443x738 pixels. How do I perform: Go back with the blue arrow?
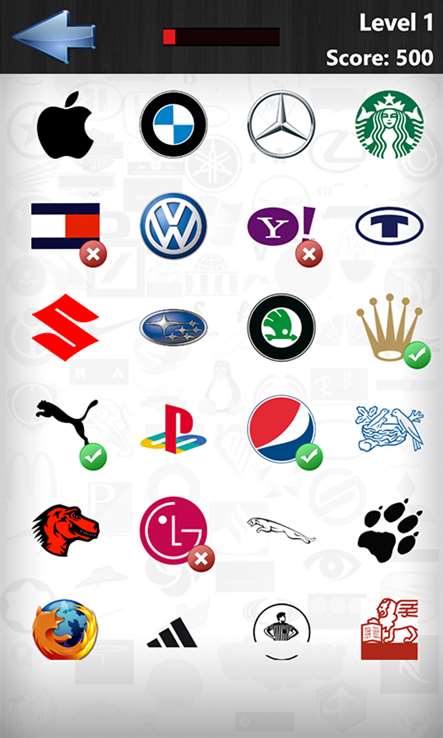tap(54, 37)
